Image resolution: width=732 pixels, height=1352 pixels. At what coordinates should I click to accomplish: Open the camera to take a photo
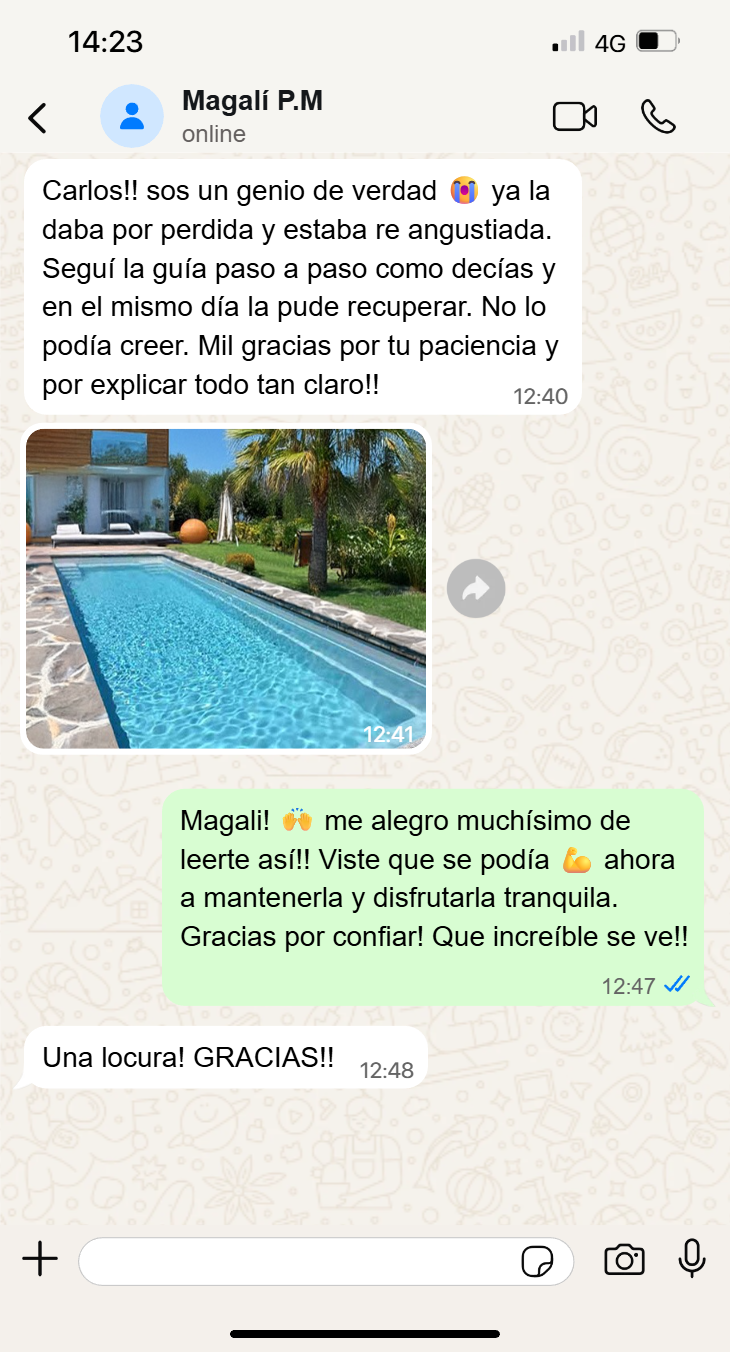(624, 1260)
